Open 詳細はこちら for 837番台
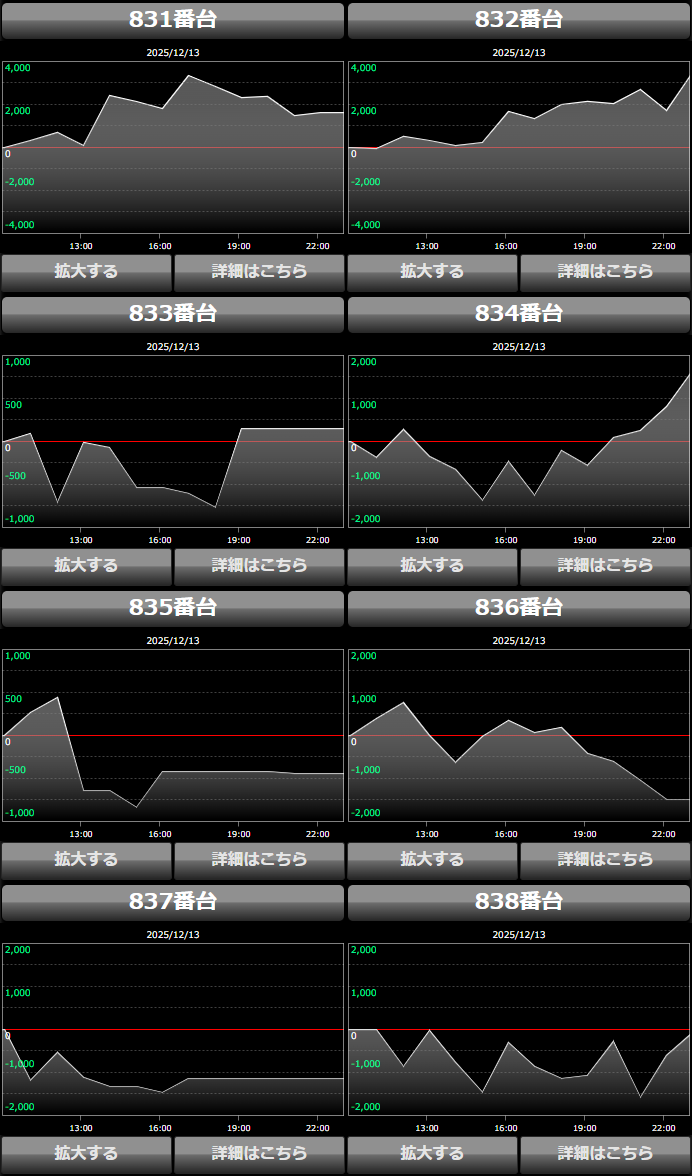The image size is (692, 1176). 259,1153
